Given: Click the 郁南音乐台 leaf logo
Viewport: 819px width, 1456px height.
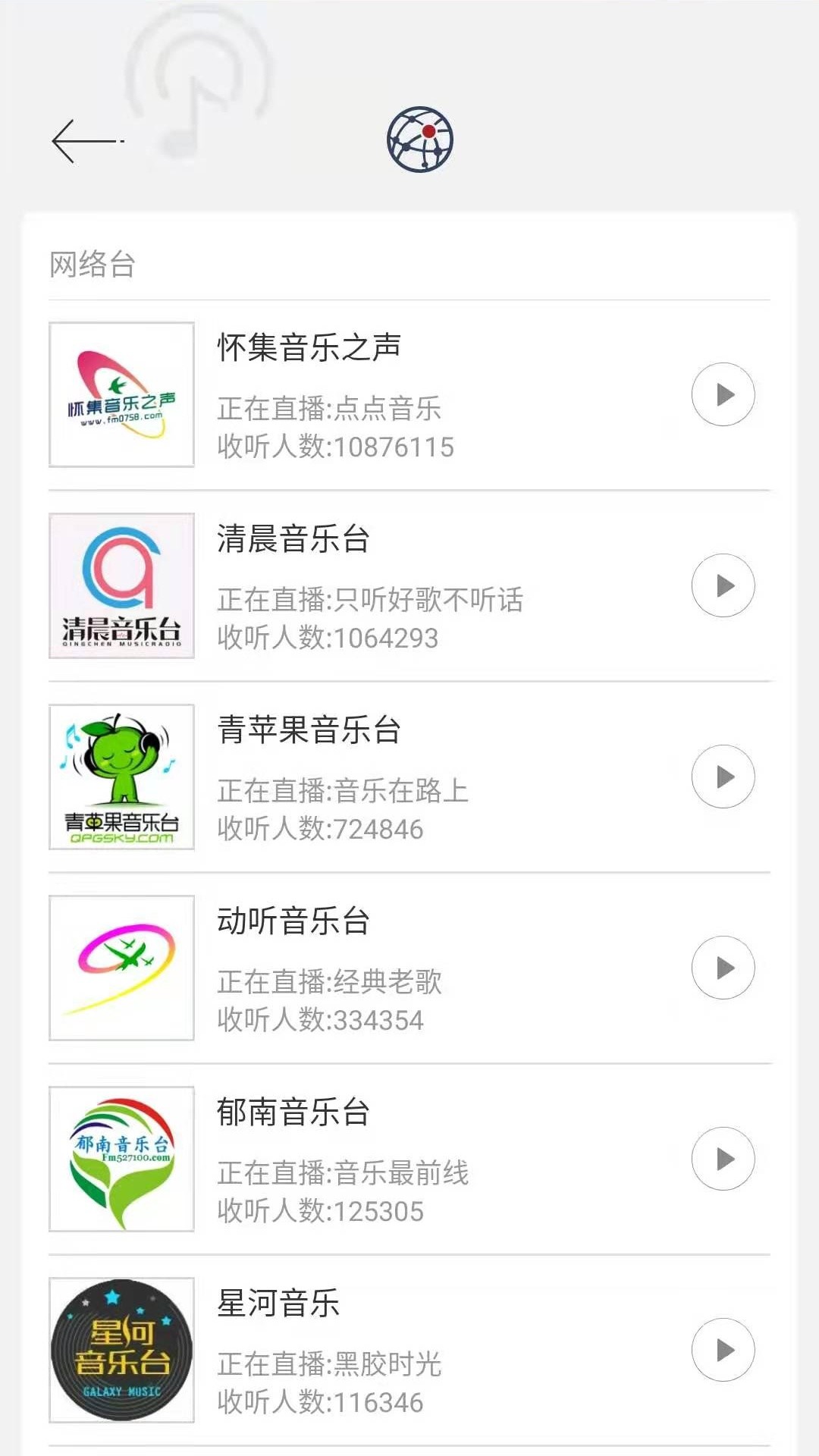Looking at the screenshot, I should click(x=121, y=1159).
